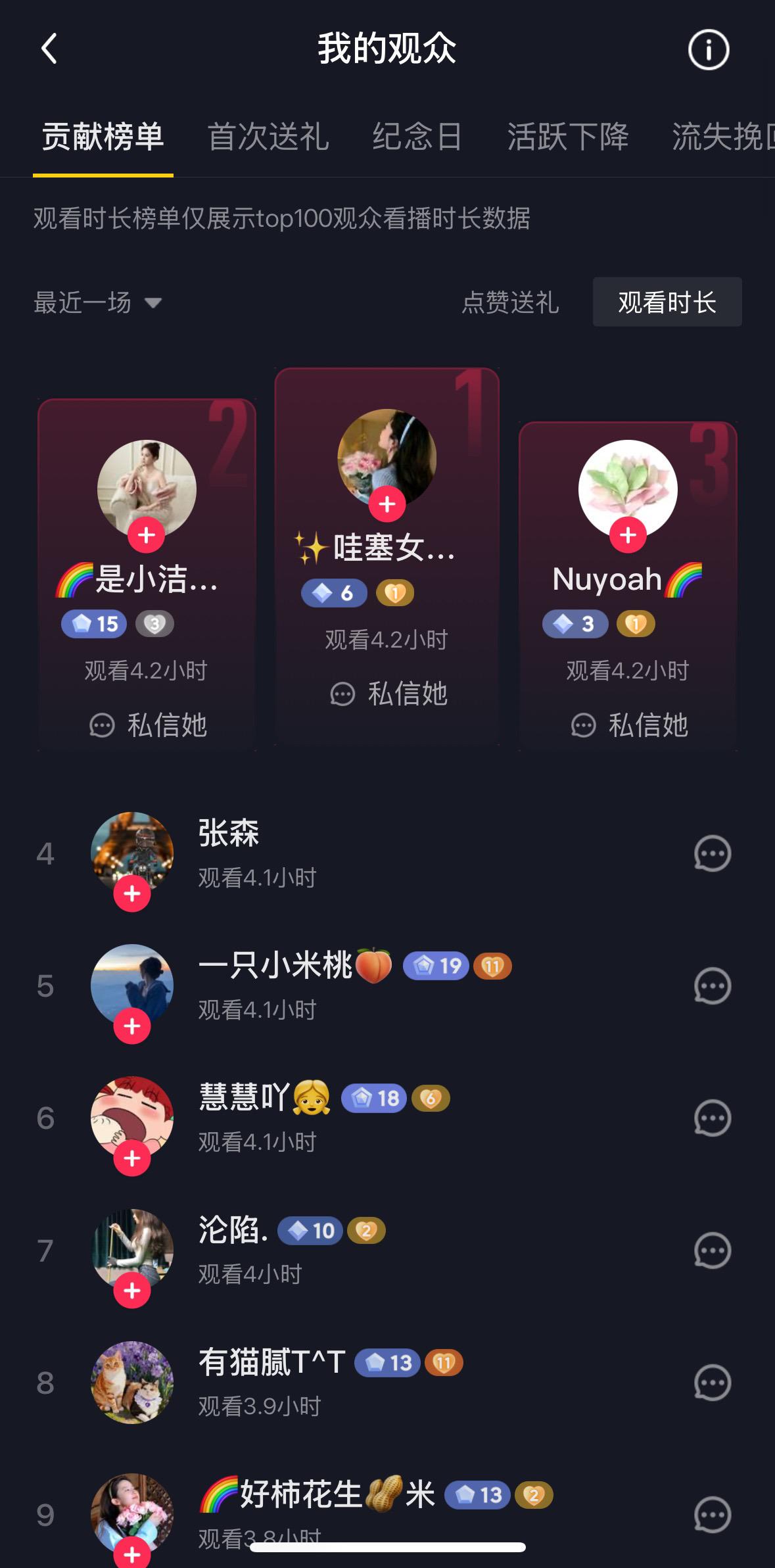Follow 慧慧吖 via the plus button

[x=132, y=1158]
